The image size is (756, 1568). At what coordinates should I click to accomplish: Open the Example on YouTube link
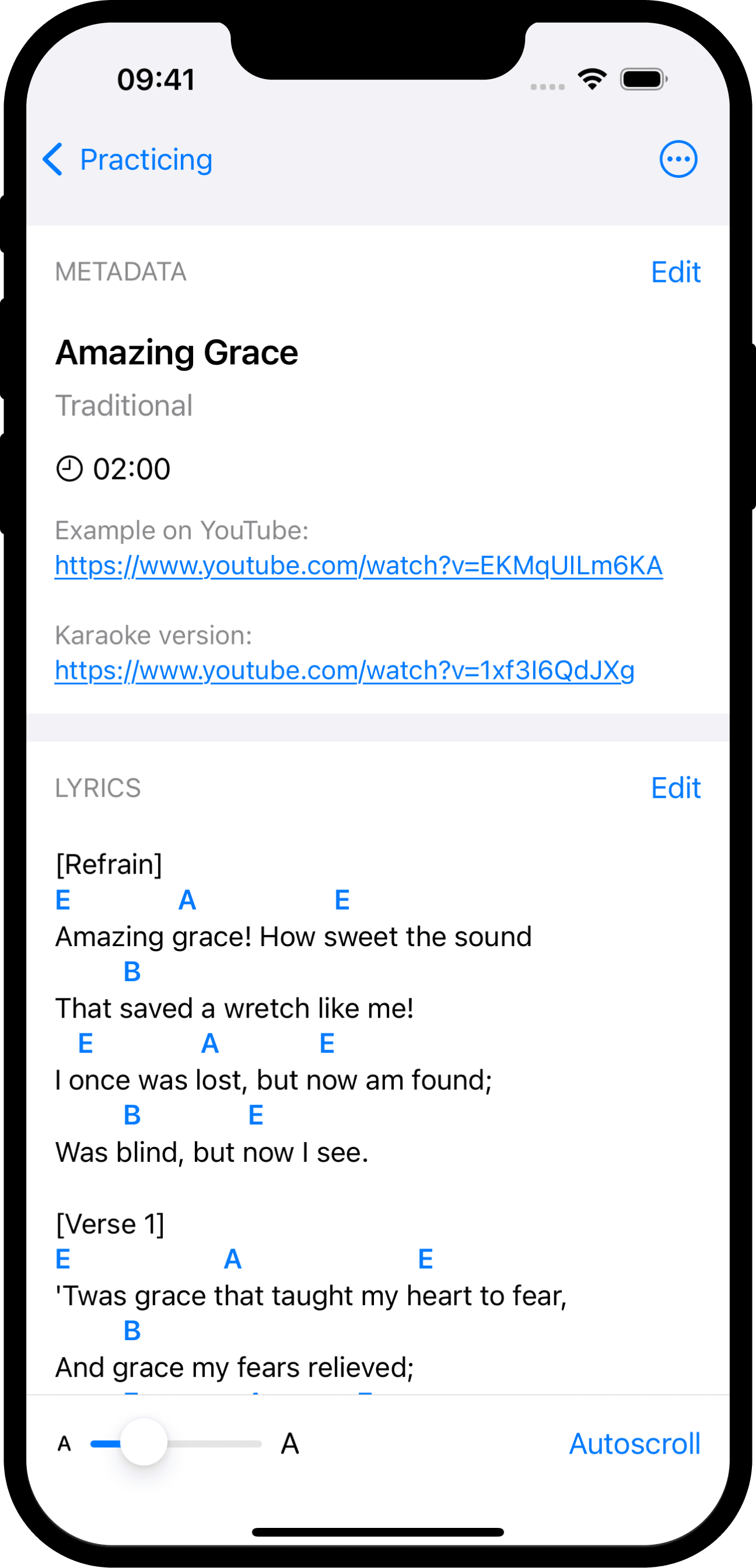(358, 566)
